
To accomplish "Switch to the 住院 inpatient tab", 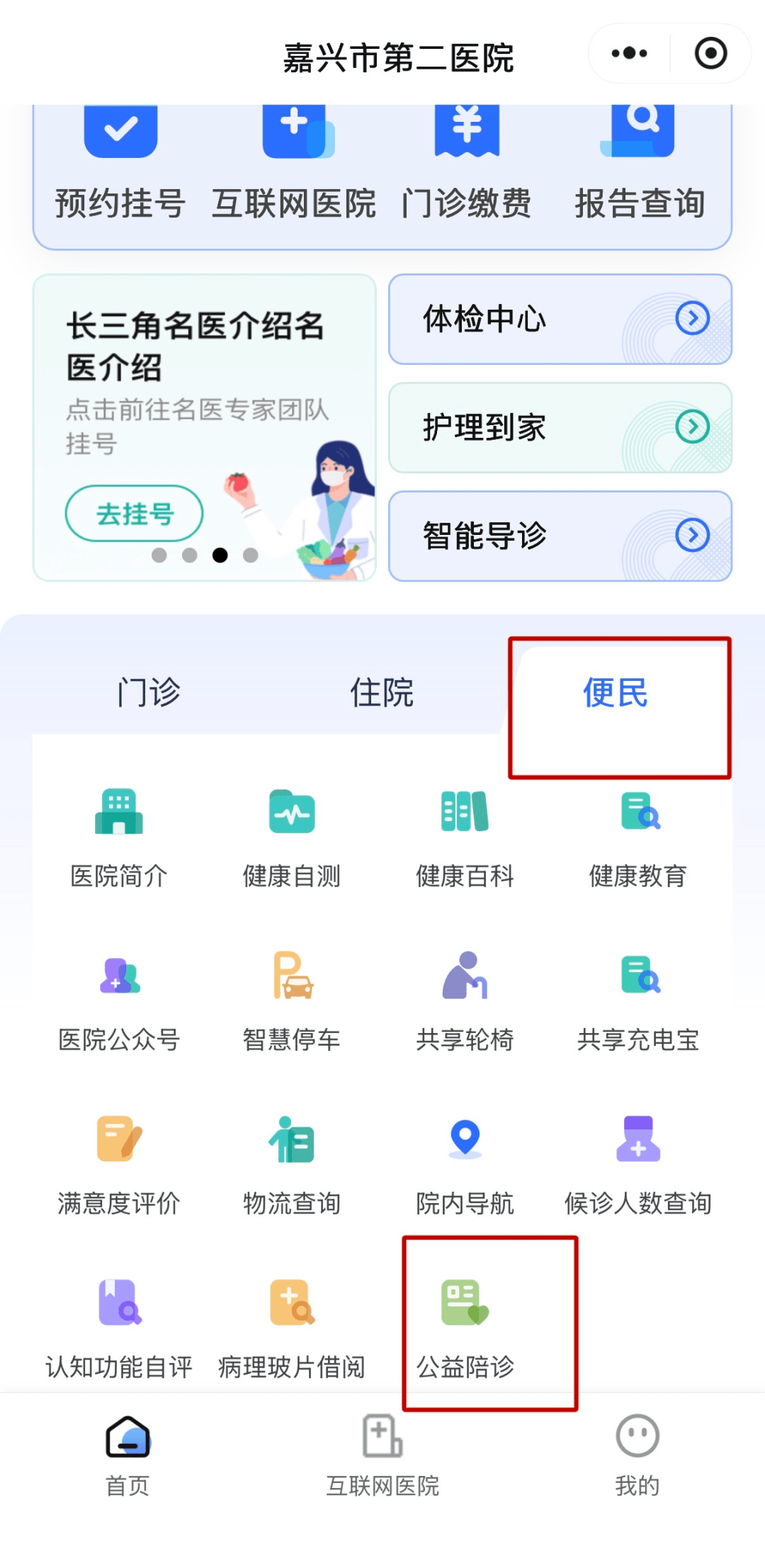I will coord(382,693).
